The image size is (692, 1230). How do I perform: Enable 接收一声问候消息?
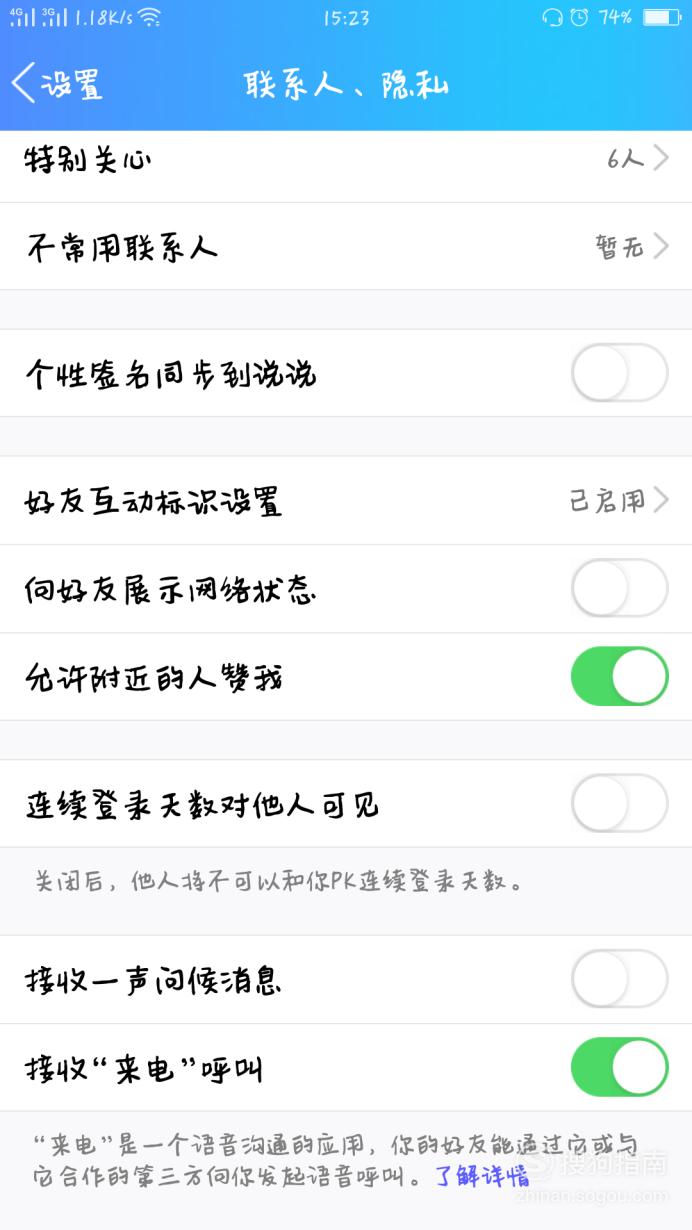coord(619,979)
